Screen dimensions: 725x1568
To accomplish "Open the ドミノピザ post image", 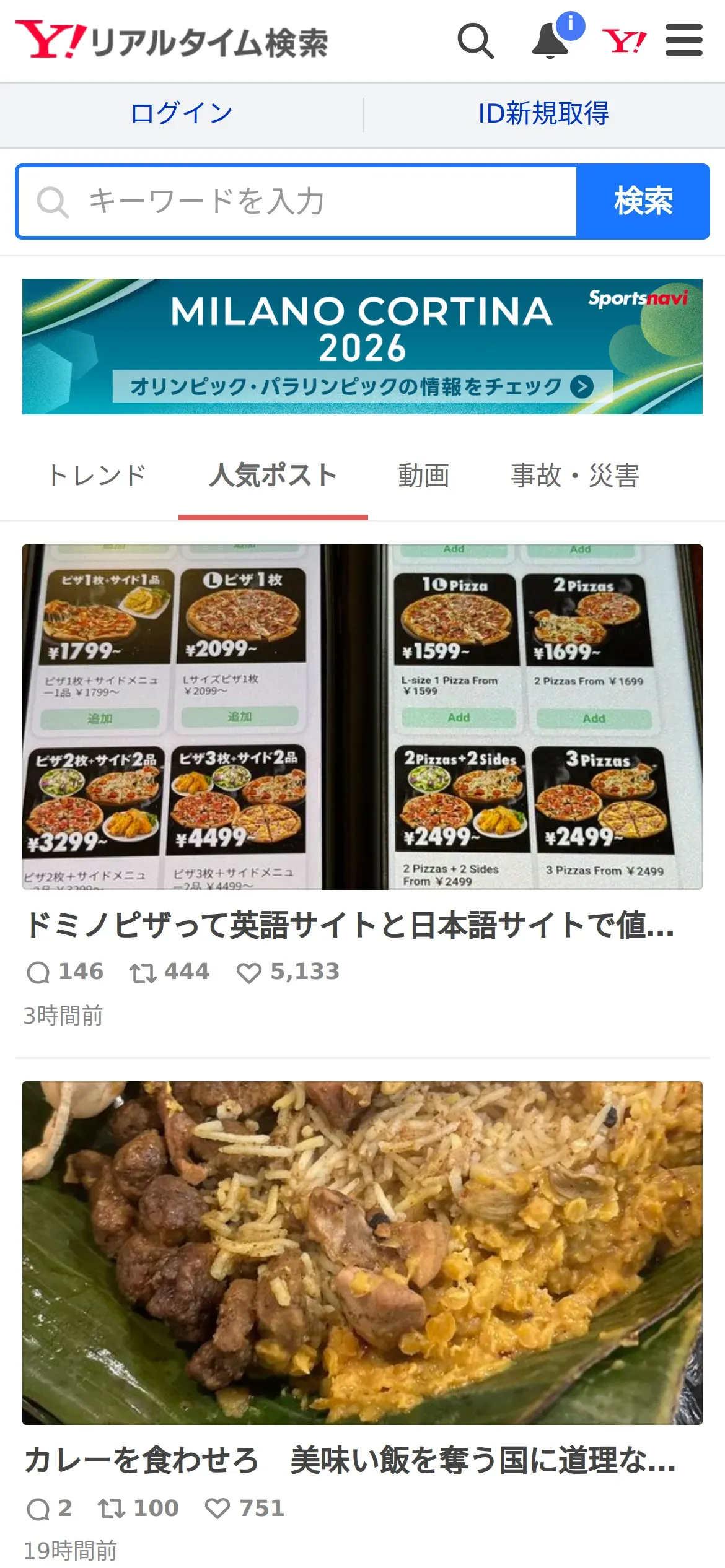I will [x=362, y=716].
